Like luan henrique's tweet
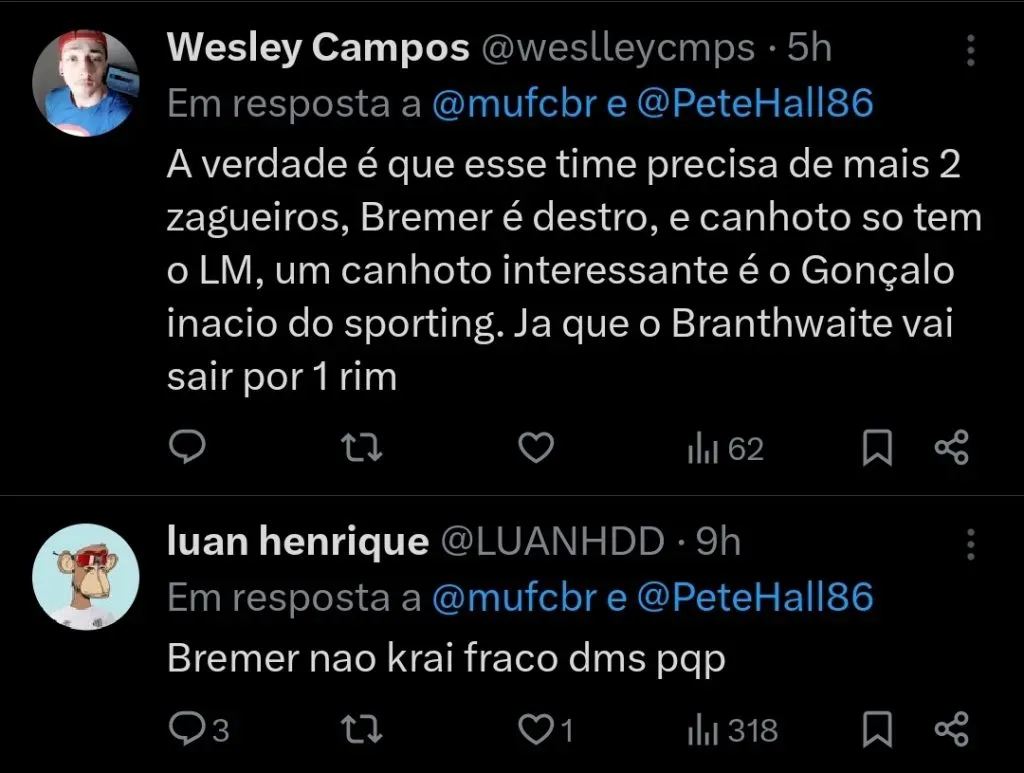Viewport: 1024px width, 773px height. tap(544, 730)
